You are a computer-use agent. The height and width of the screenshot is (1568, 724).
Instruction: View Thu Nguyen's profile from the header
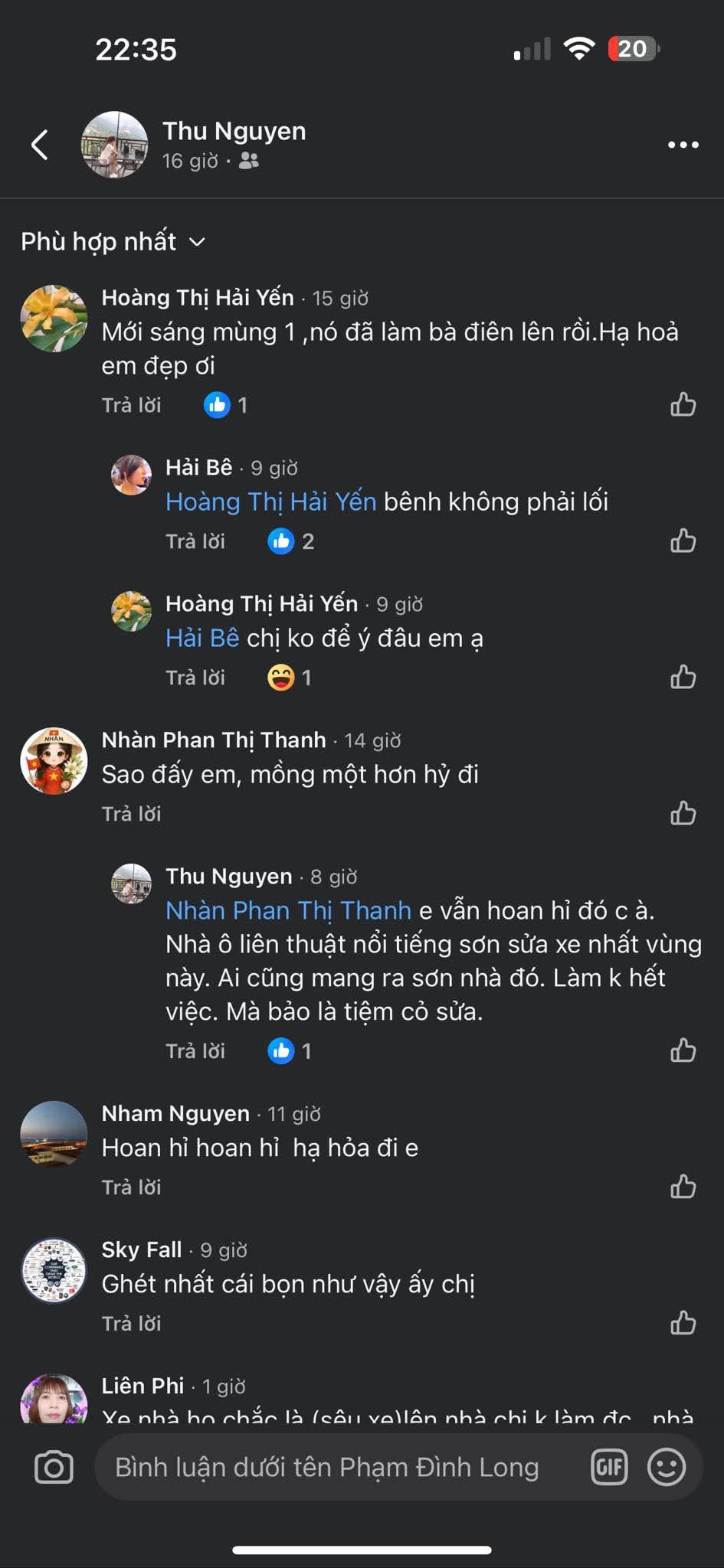tap(234, 131)
